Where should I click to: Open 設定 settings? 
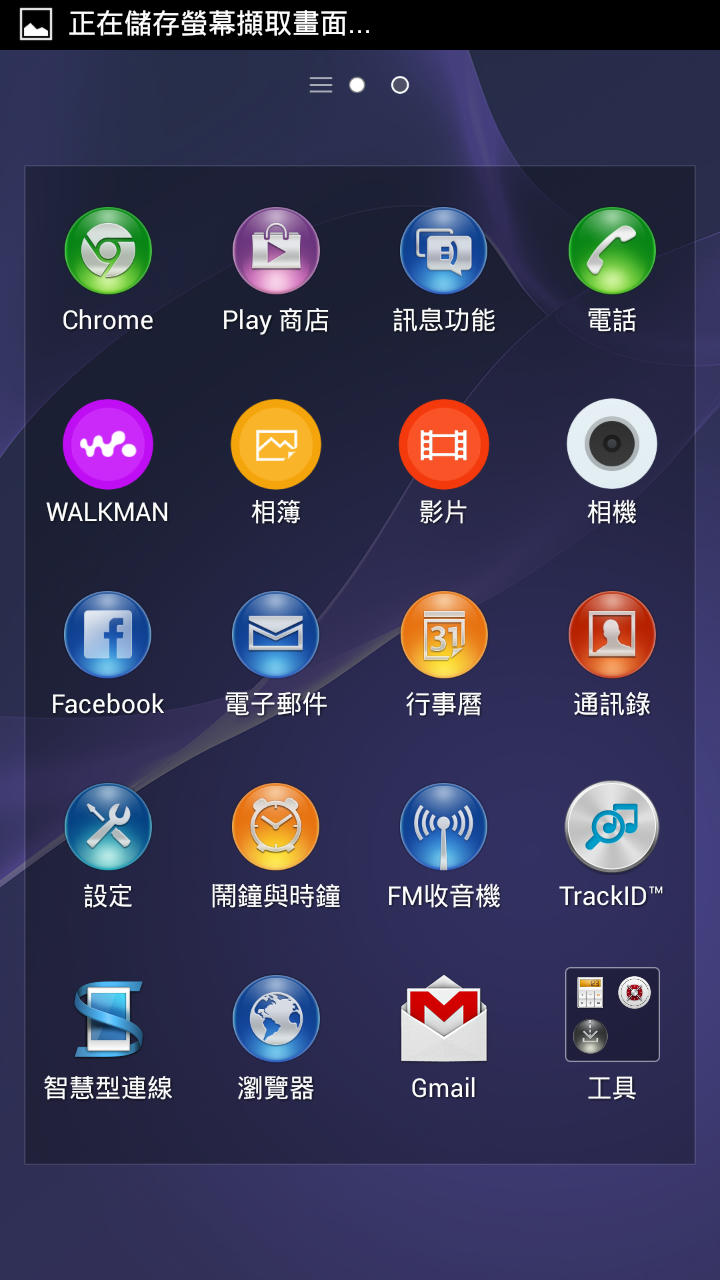coord(108,827)
